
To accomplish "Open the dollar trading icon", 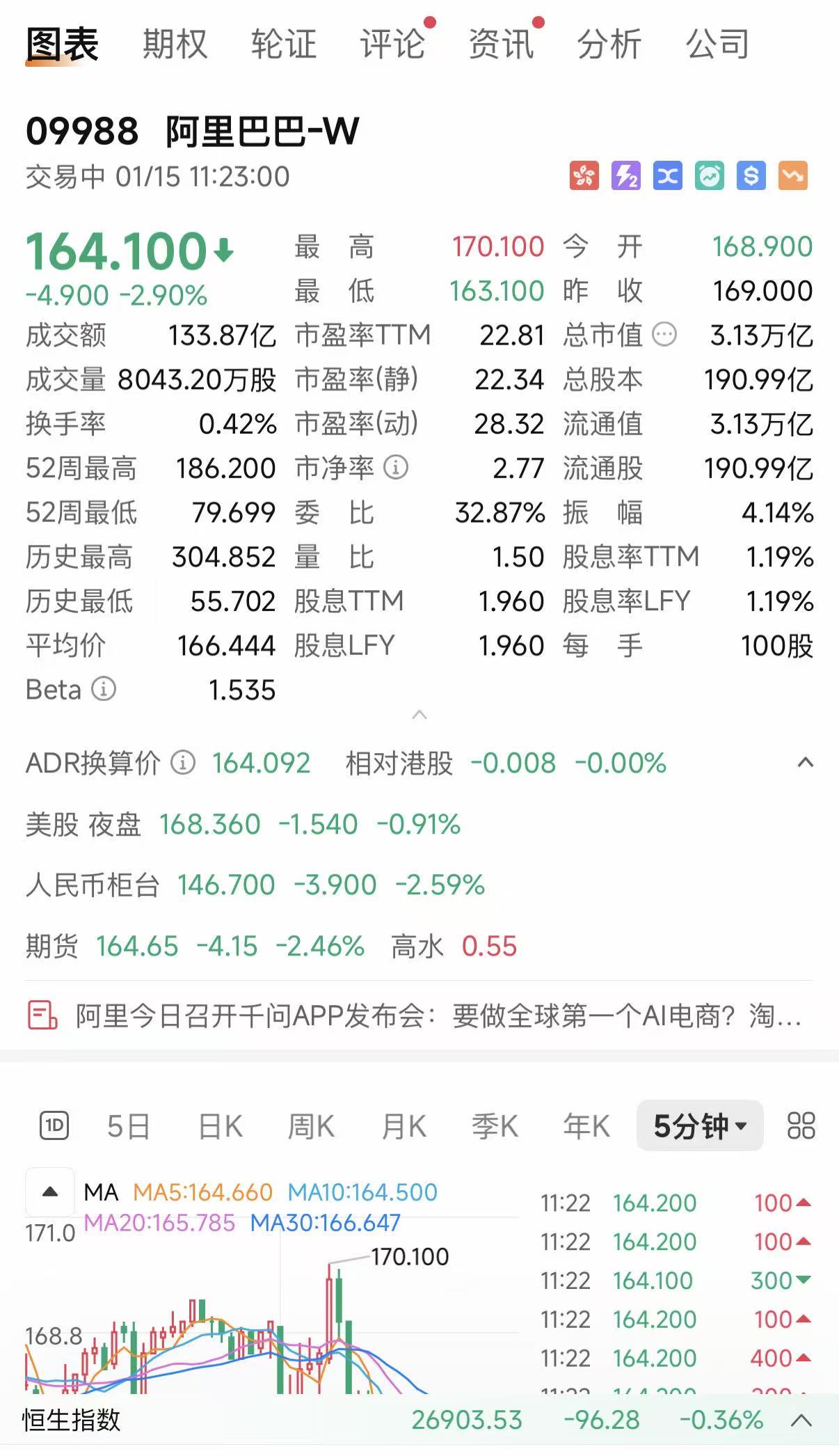I will coord(750,176).
